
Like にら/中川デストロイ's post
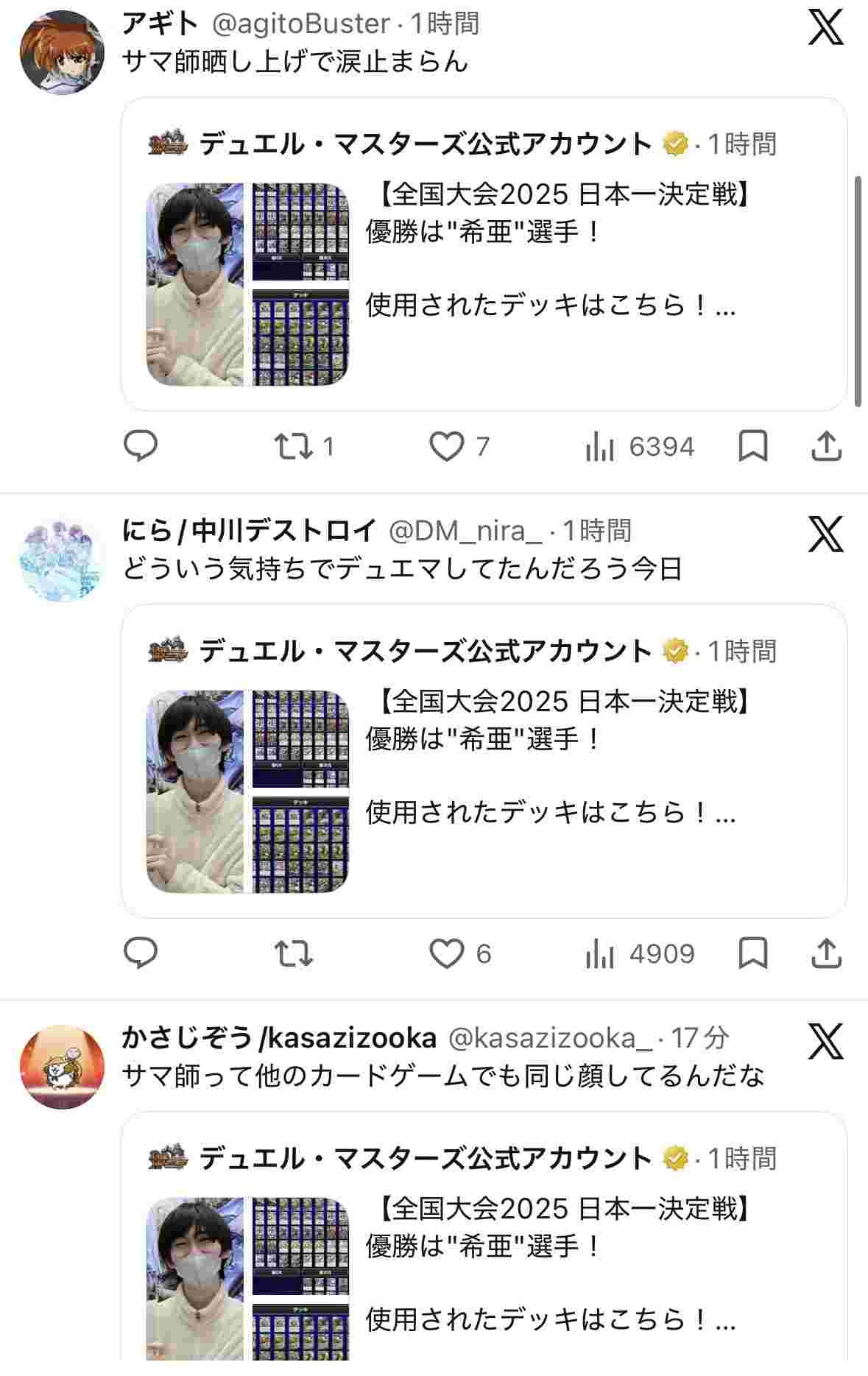point(447,954)
